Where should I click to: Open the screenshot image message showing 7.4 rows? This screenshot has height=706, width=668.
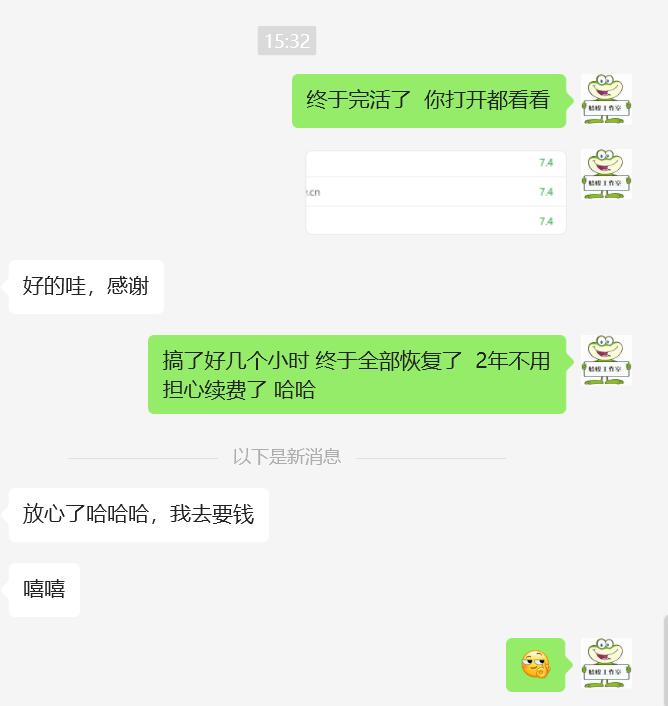436,192
